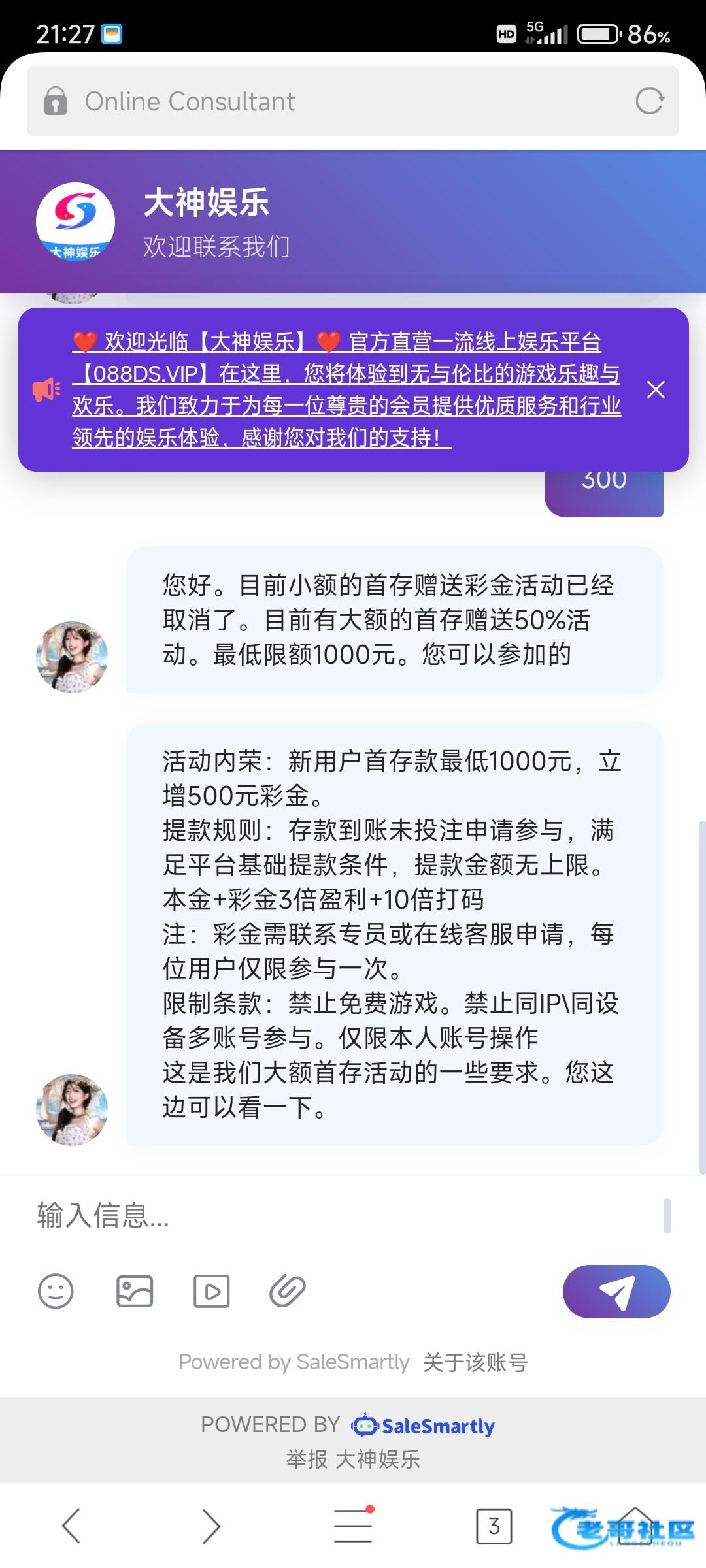Open the browser menu
The width and height of the screenshot is (706, 1568).
coord(353,1526)
